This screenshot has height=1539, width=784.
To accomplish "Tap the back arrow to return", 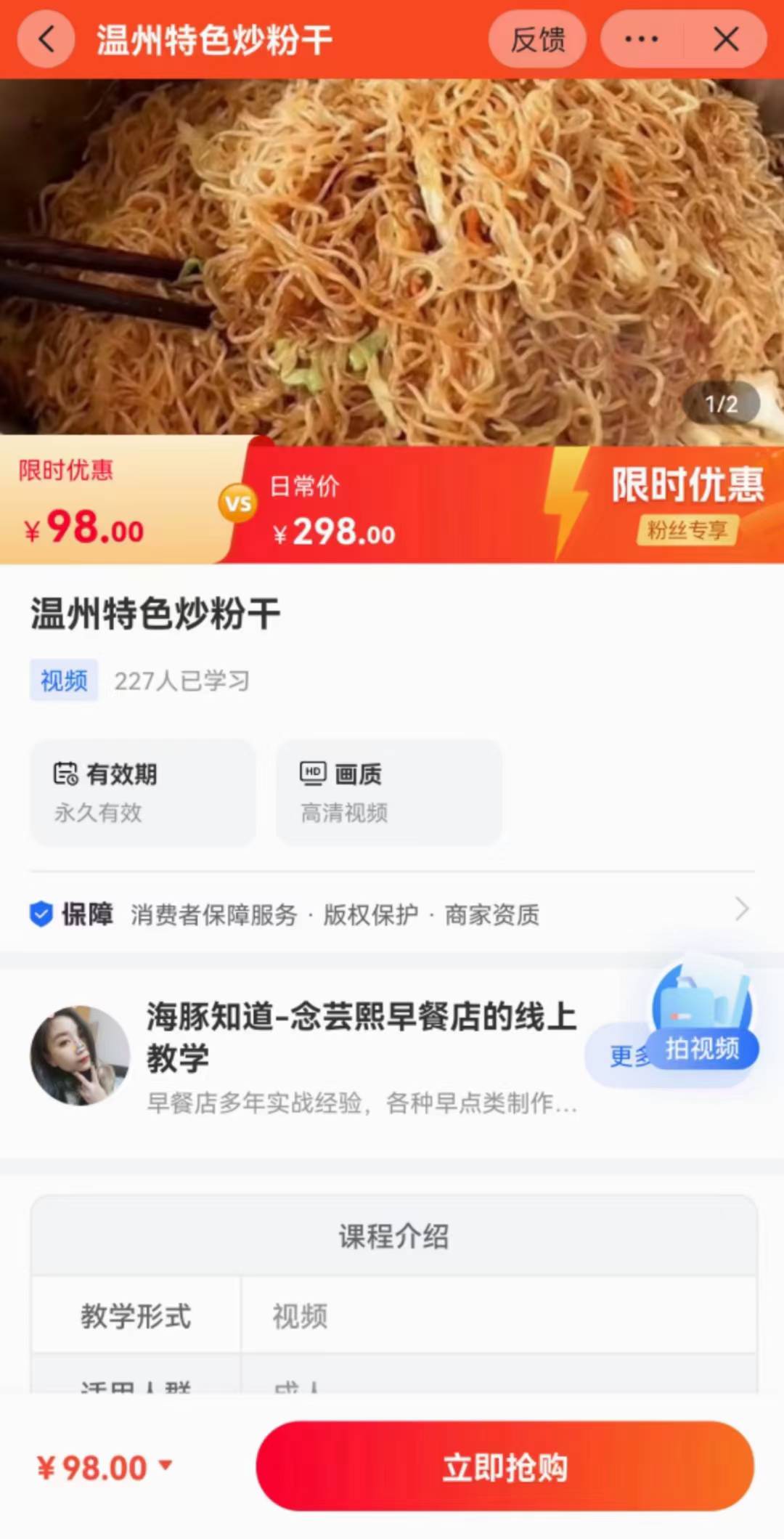I will tap(46, 39).
